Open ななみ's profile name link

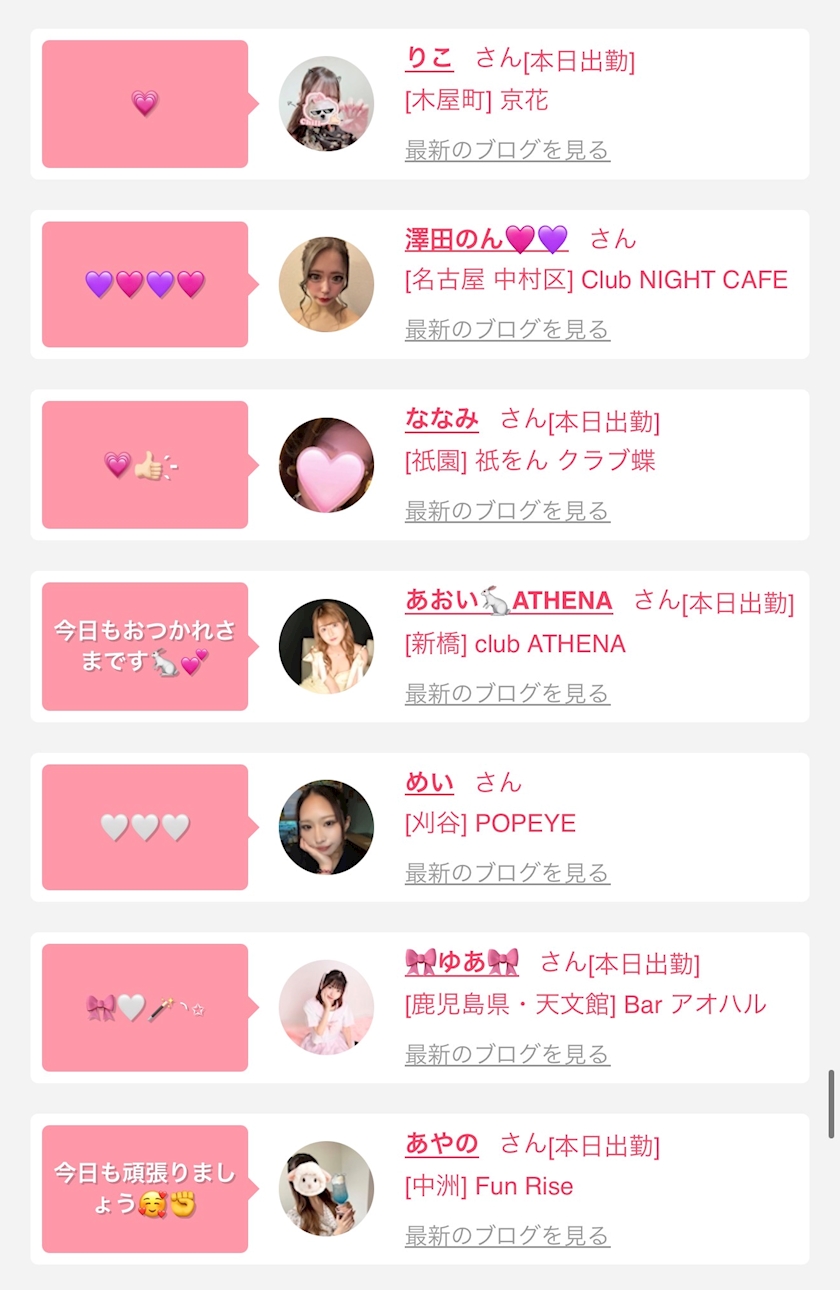442,420
